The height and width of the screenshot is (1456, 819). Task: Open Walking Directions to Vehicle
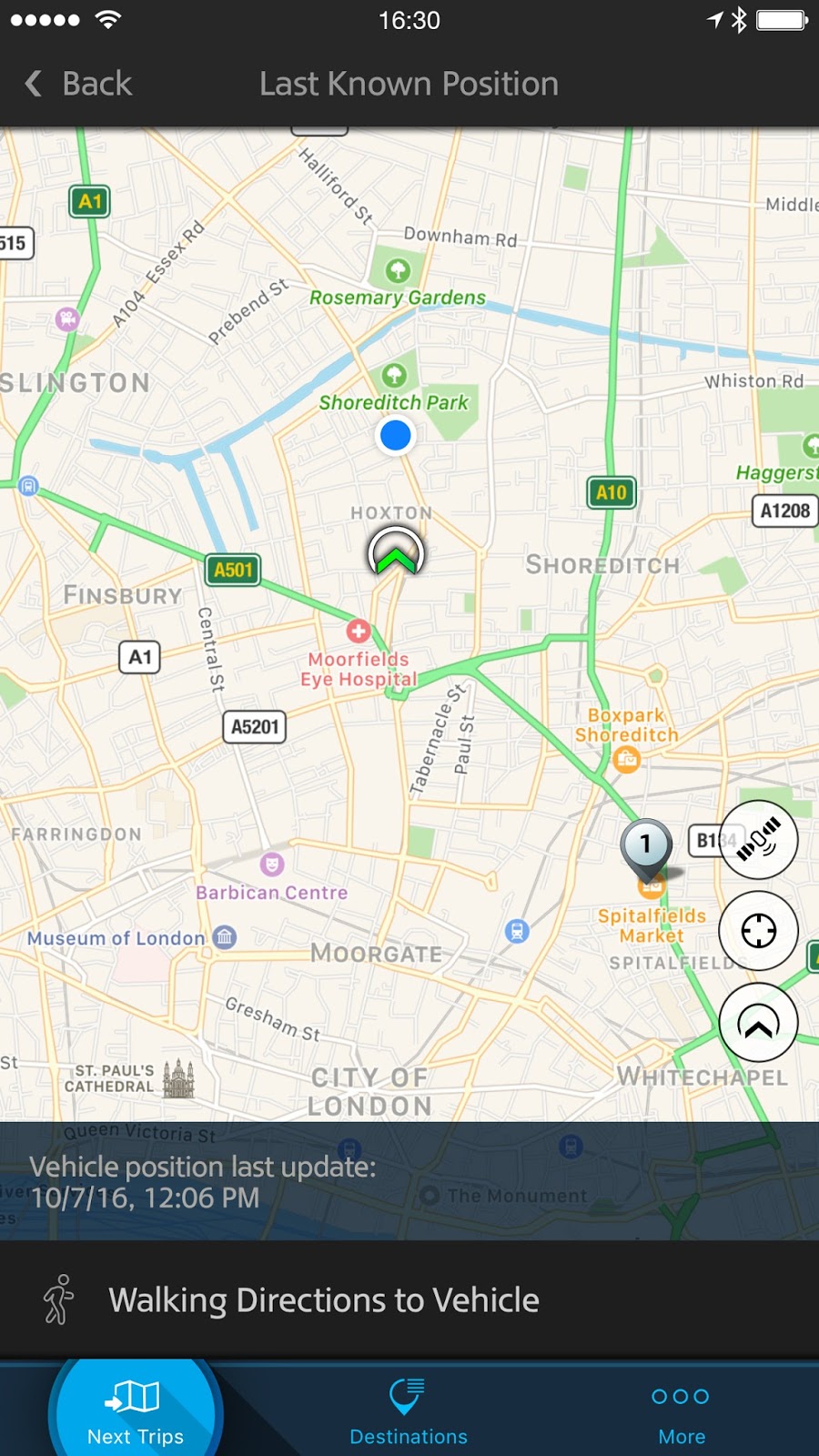323,1299
